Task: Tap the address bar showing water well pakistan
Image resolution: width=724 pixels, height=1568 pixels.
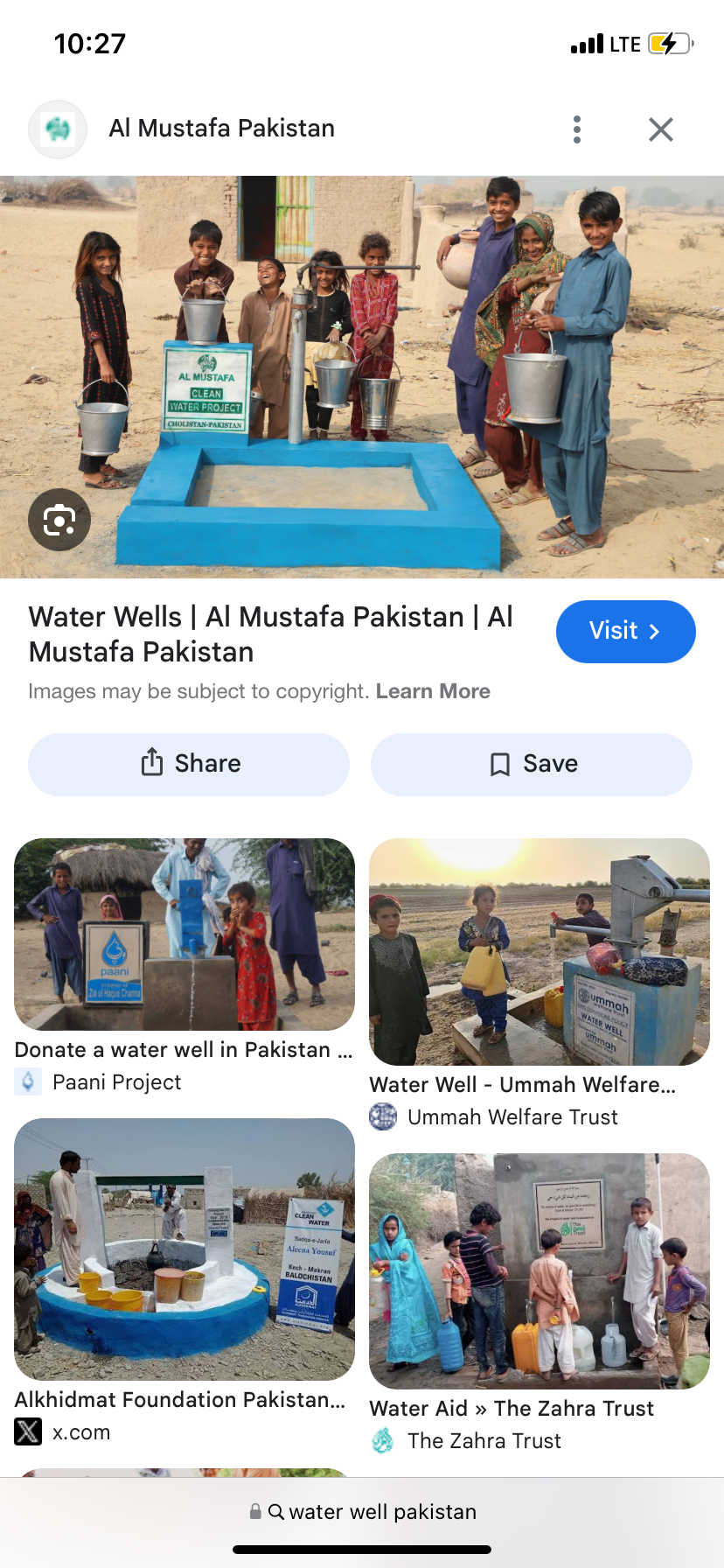Action: (x=362, y=1512)
